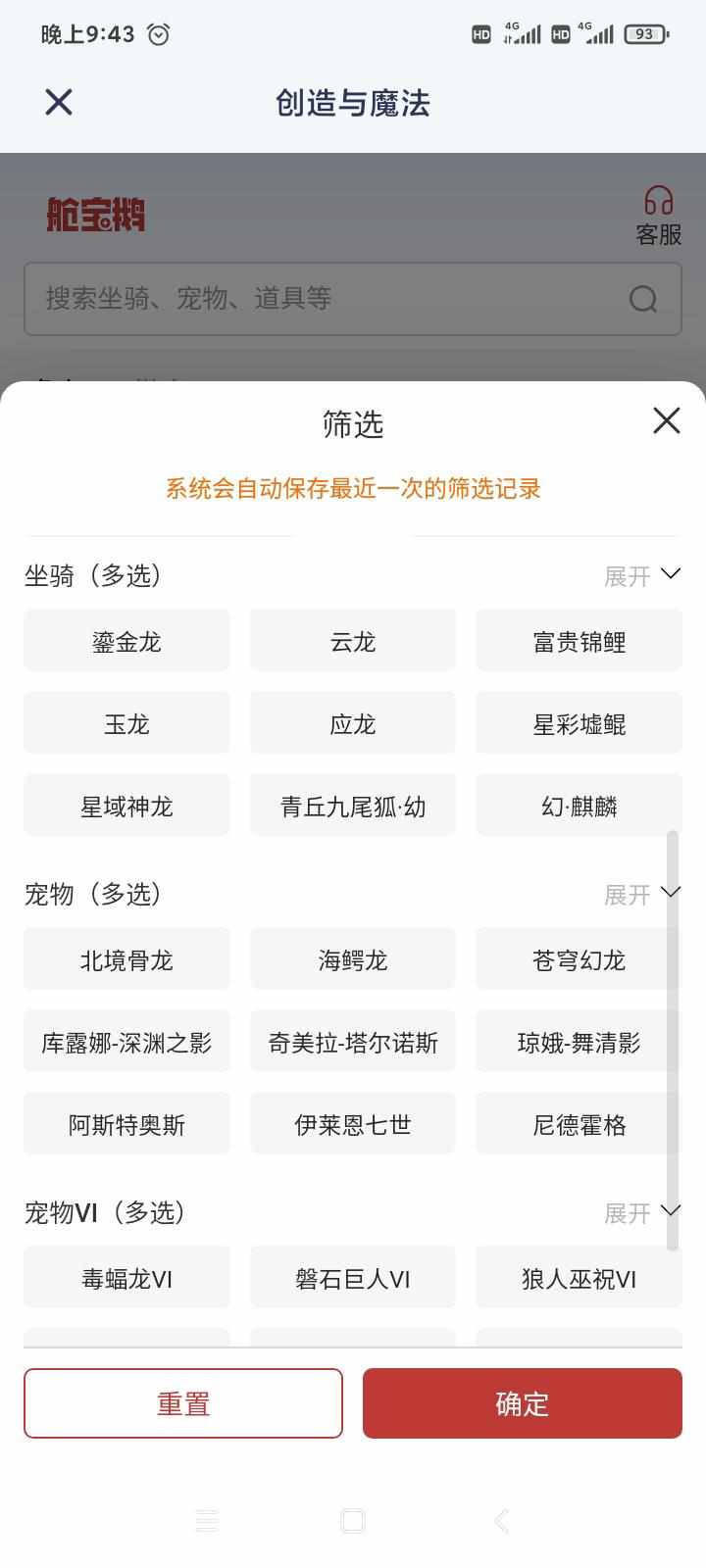Screen dimensions: 706x1568
Task: Choose 毒蝠龙VI filter
Action: (x=126, y=1278)
